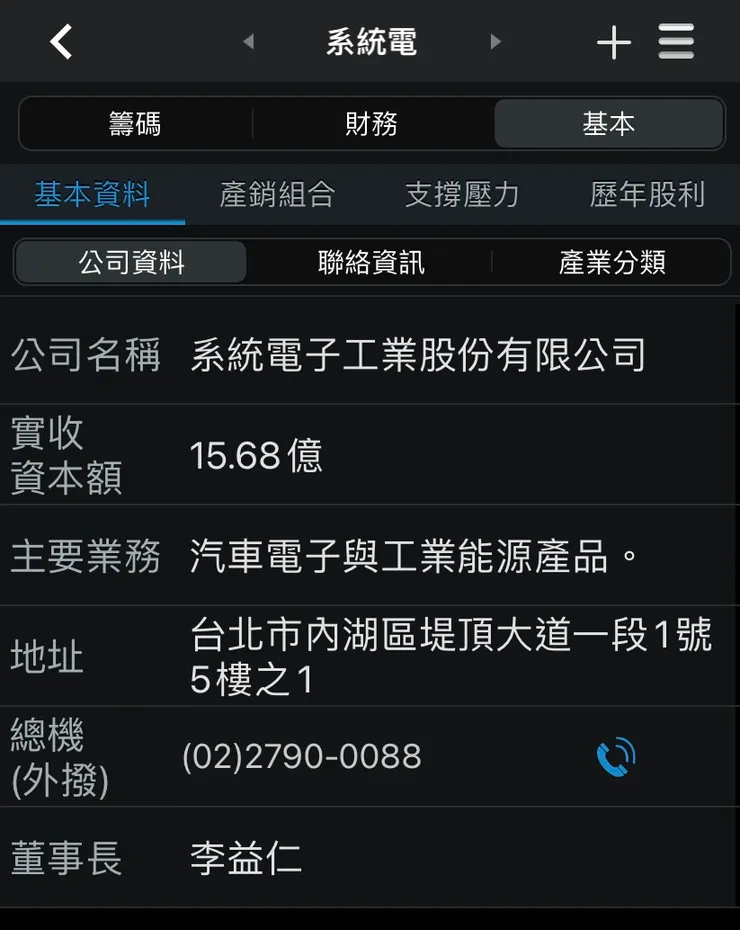The height and width of the screenshot is (930, 740).
Task: Select the 產銷組合 tab
Action: pos(278,196)
